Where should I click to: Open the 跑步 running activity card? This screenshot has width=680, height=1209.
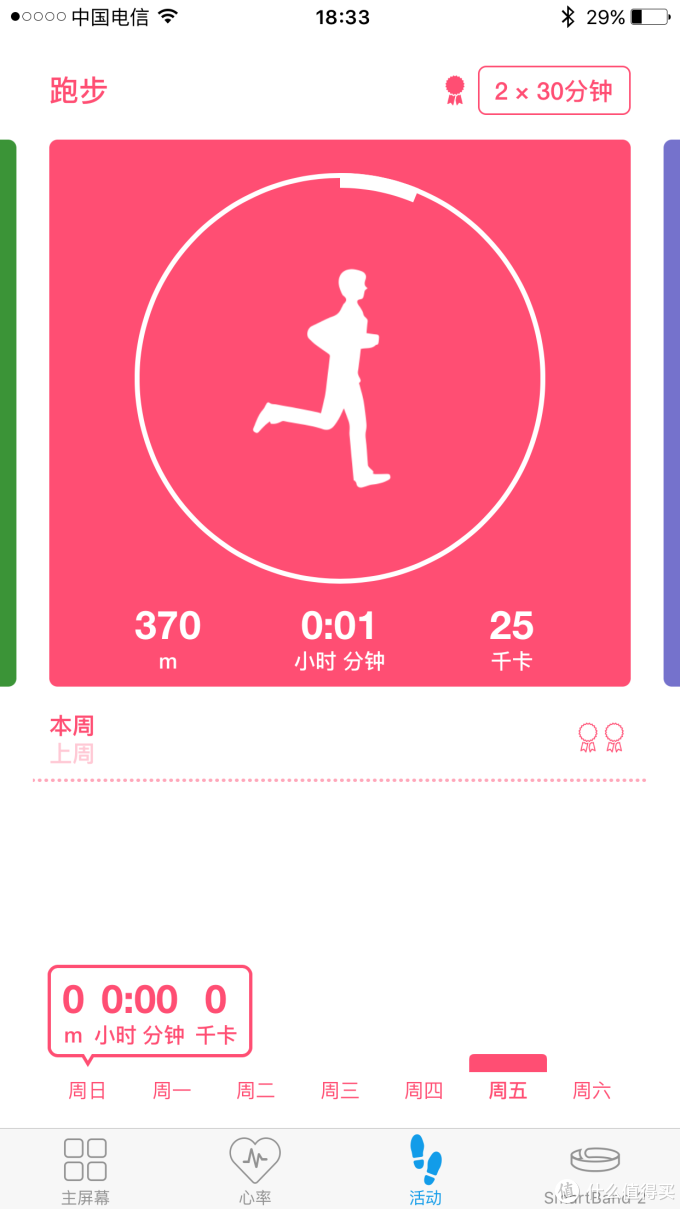point(340,412)
